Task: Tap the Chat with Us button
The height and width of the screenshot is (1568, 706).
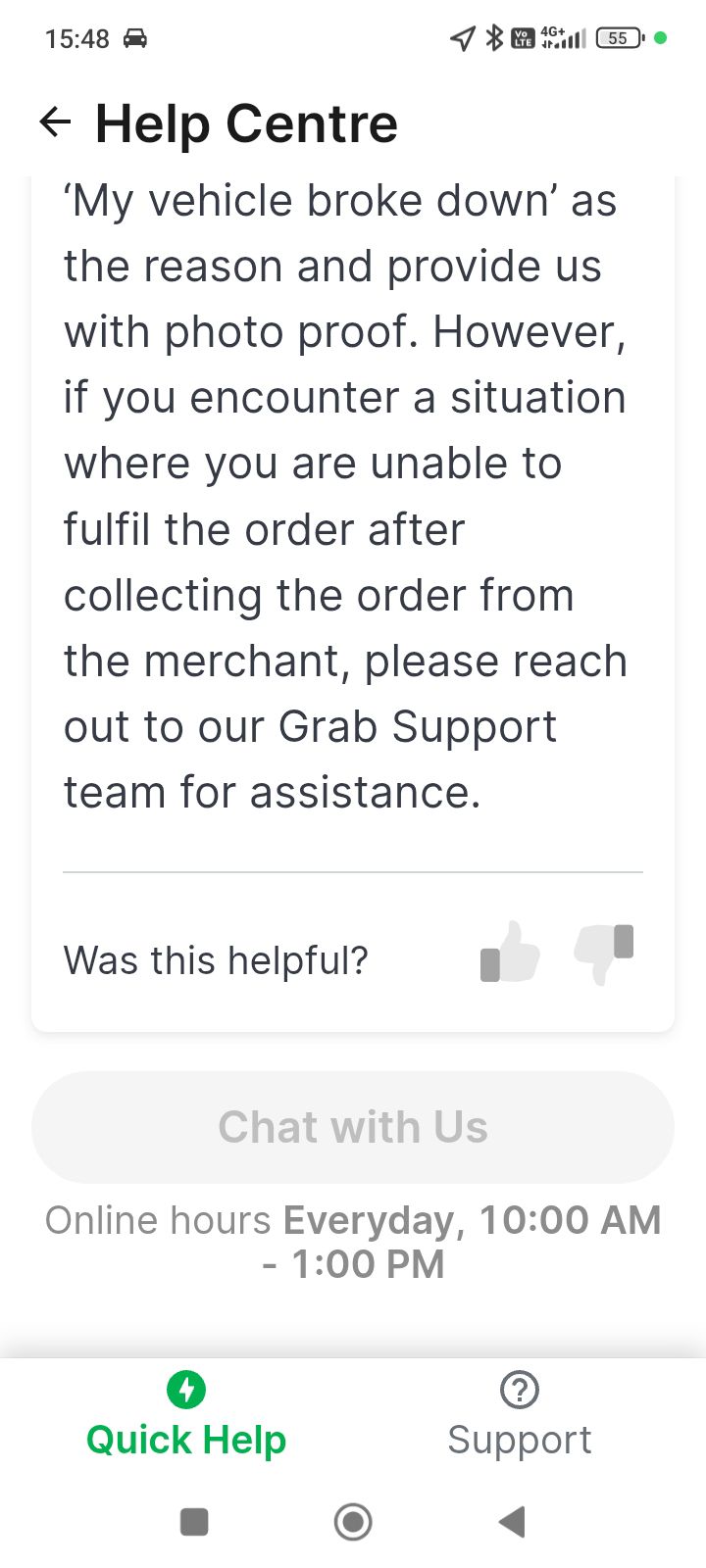Action: click(353, 1127)
